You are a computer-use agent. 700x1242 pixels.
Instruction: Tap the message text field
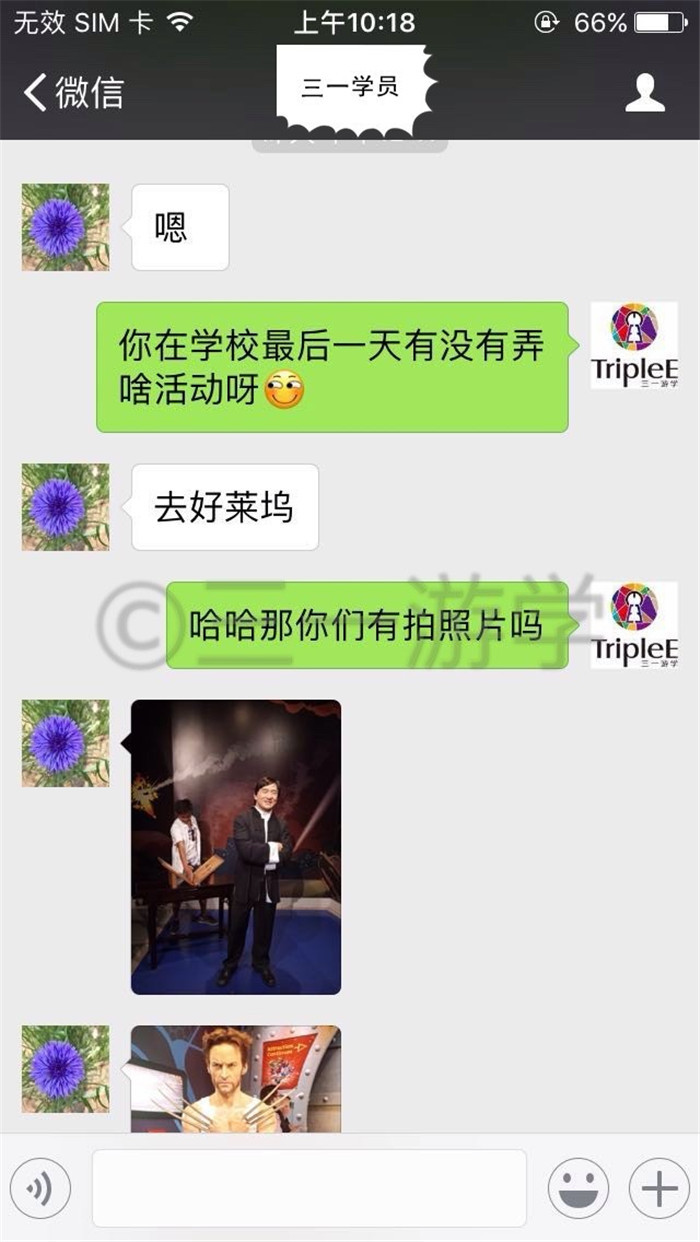309,1188
